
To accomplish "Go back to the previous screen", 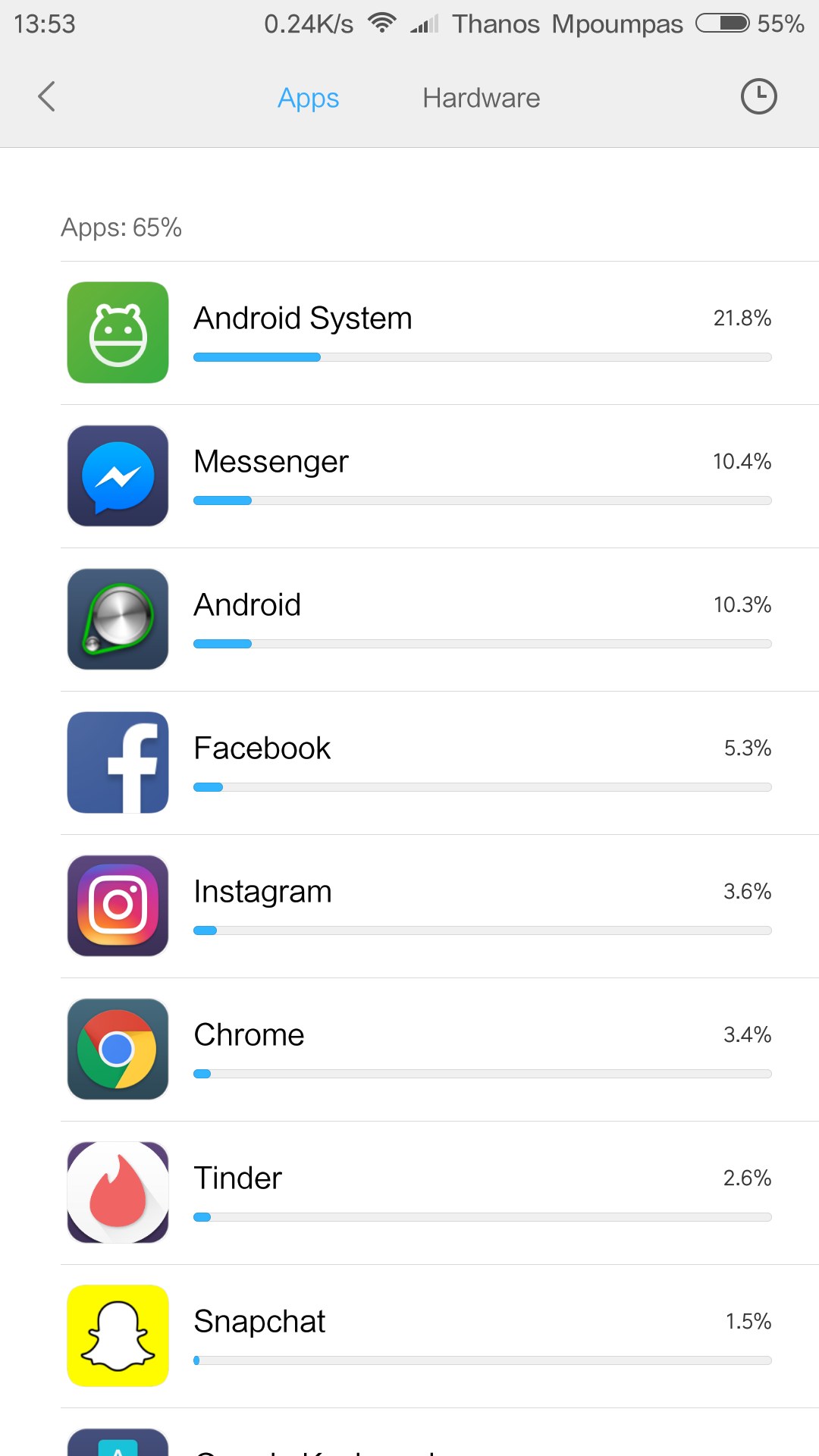I will (47, 97).
